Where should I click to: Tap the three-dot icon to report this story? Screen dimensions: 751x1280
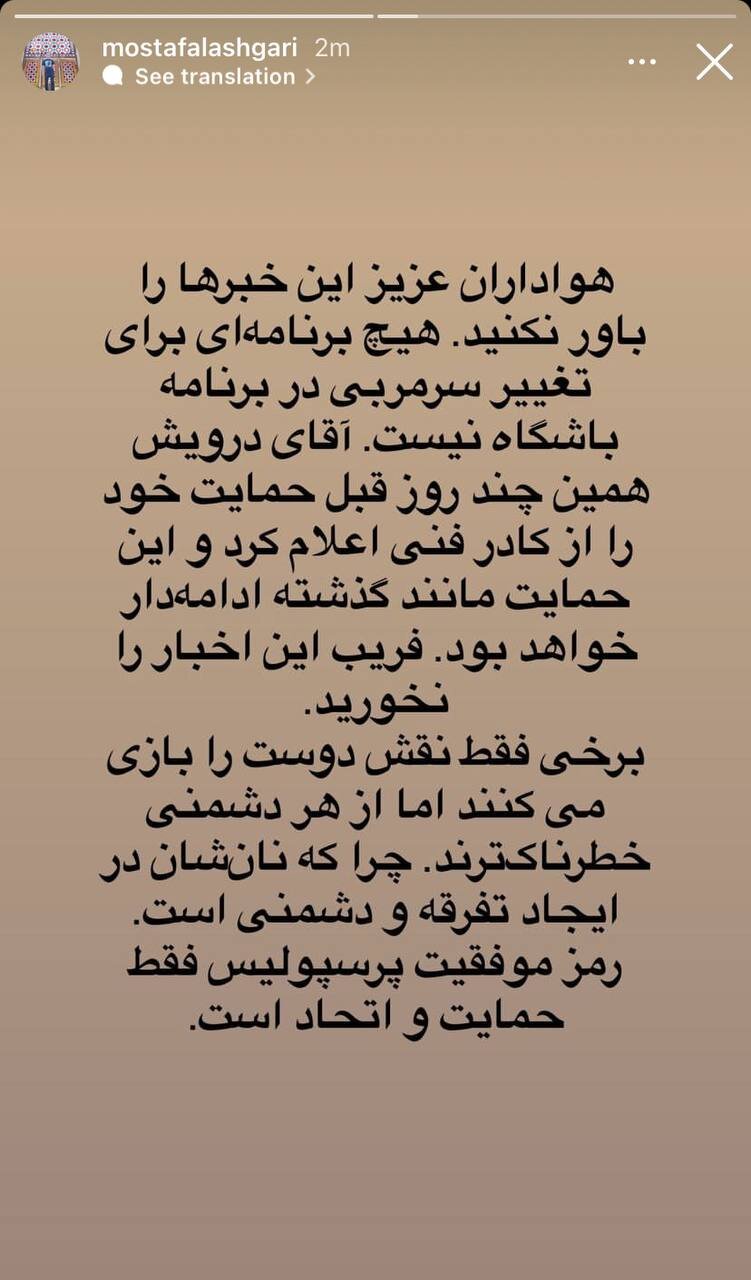point(640,61)
